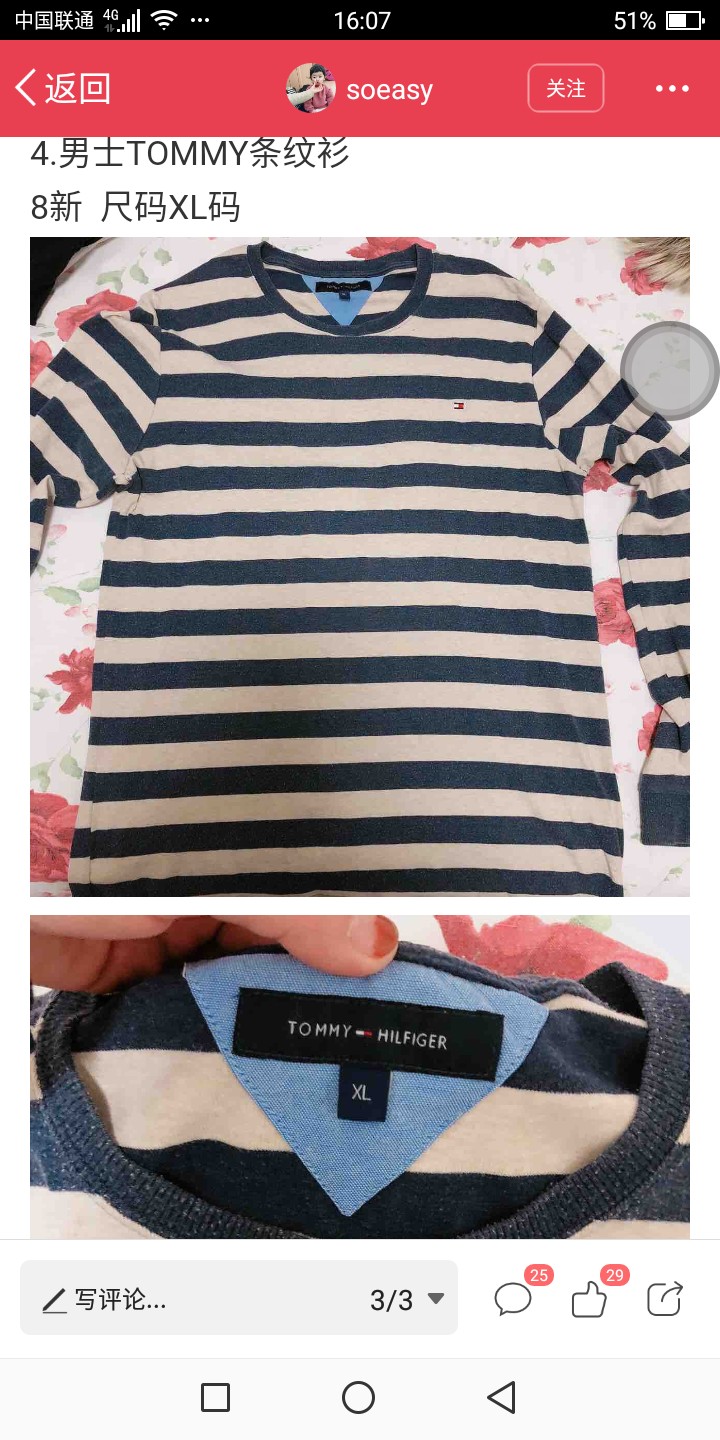This screenshot has height=1440, width=720.
Task: Open the three-dot overflow menu
Action: click(672, 89)
